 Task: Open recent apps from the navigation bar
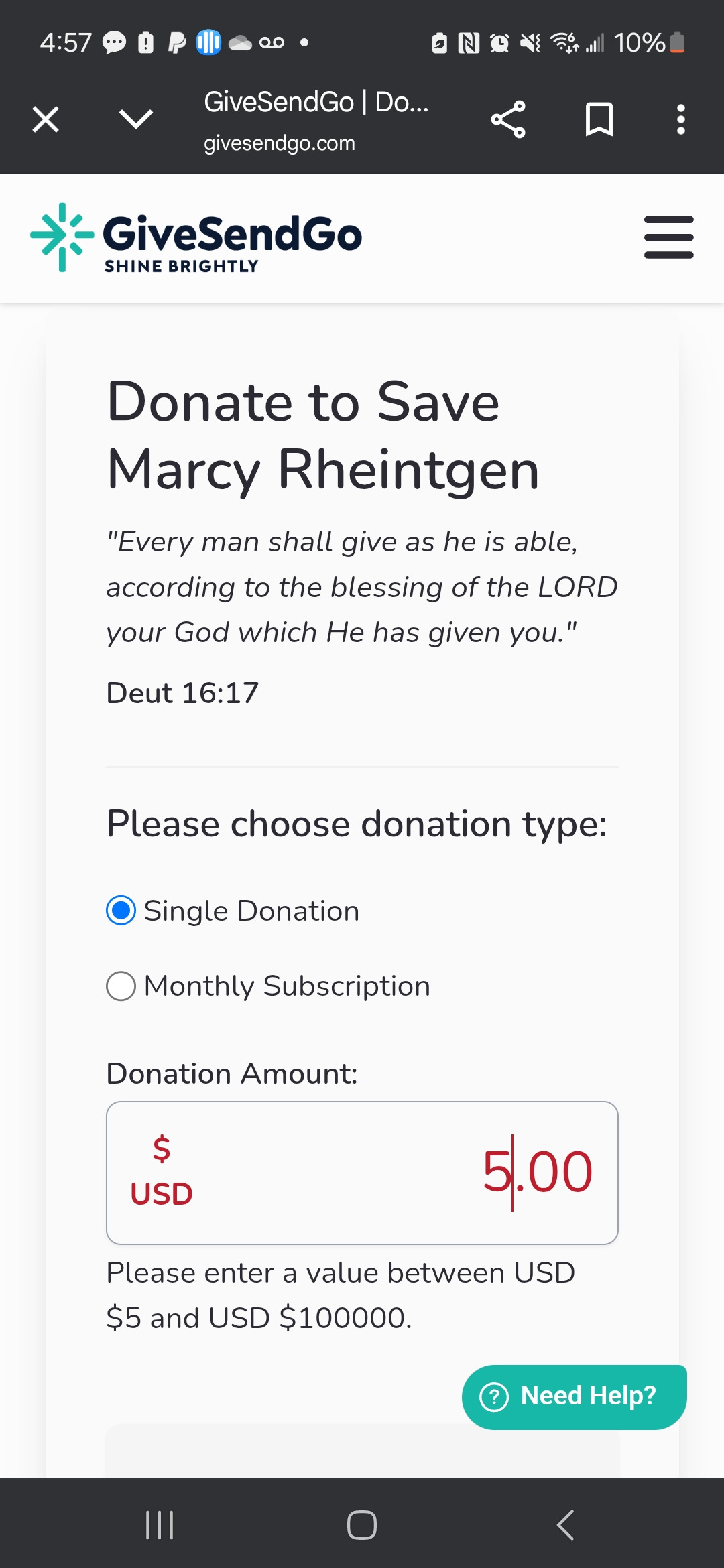160,1525
